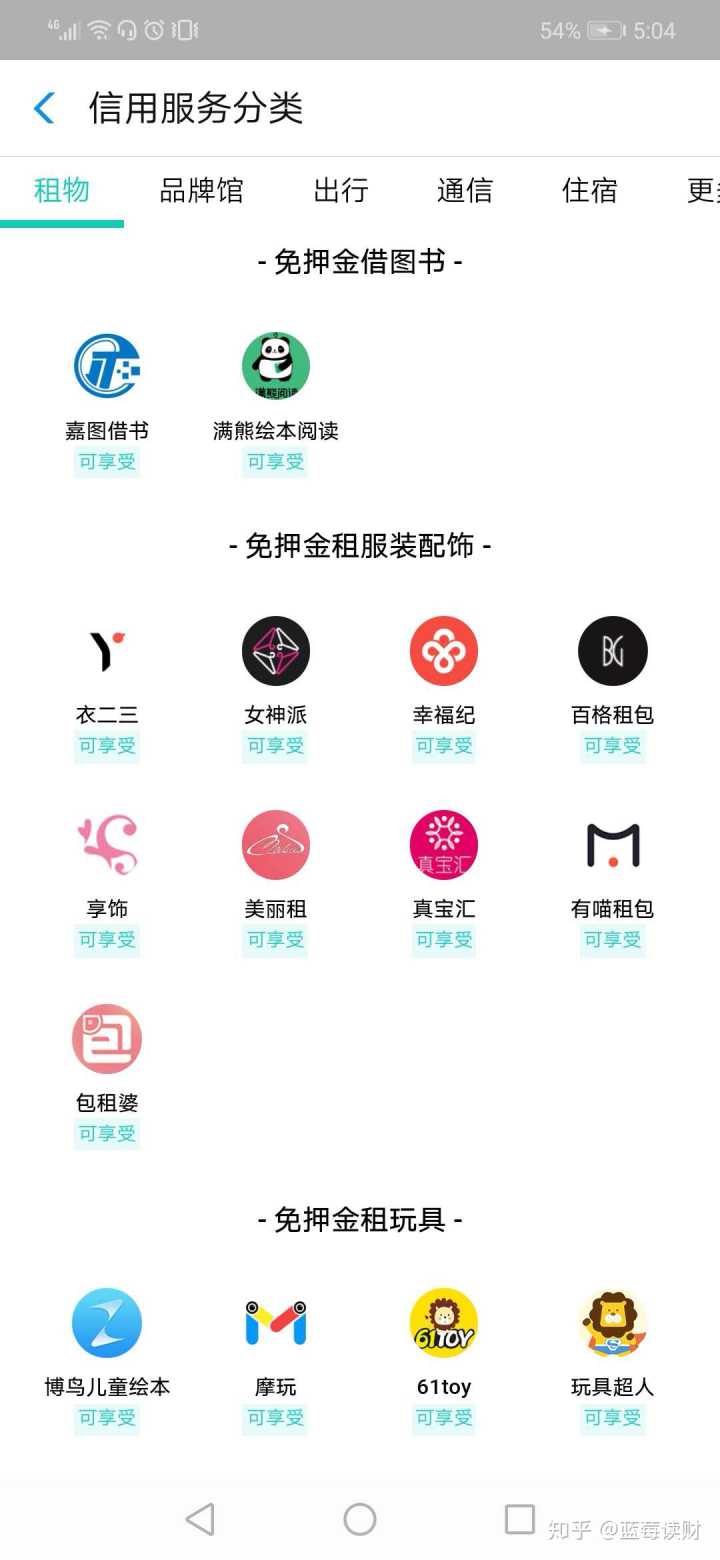Image resolution: width=720 pixels, height=1560 pixels.
Task: Open 有喵租包 service
Action: (612, 845)
